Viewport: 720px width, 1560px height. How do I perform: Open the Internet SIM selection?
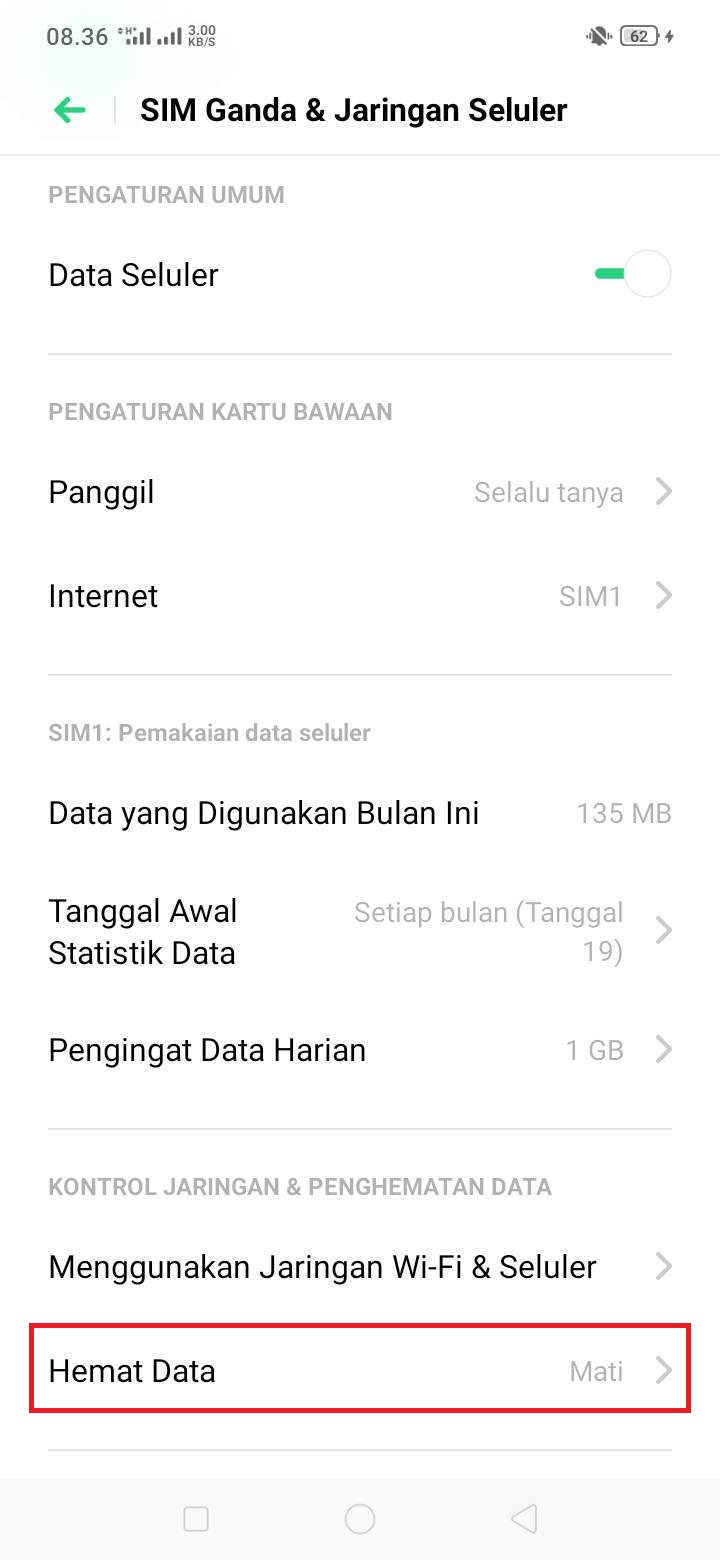coord(360,596)
